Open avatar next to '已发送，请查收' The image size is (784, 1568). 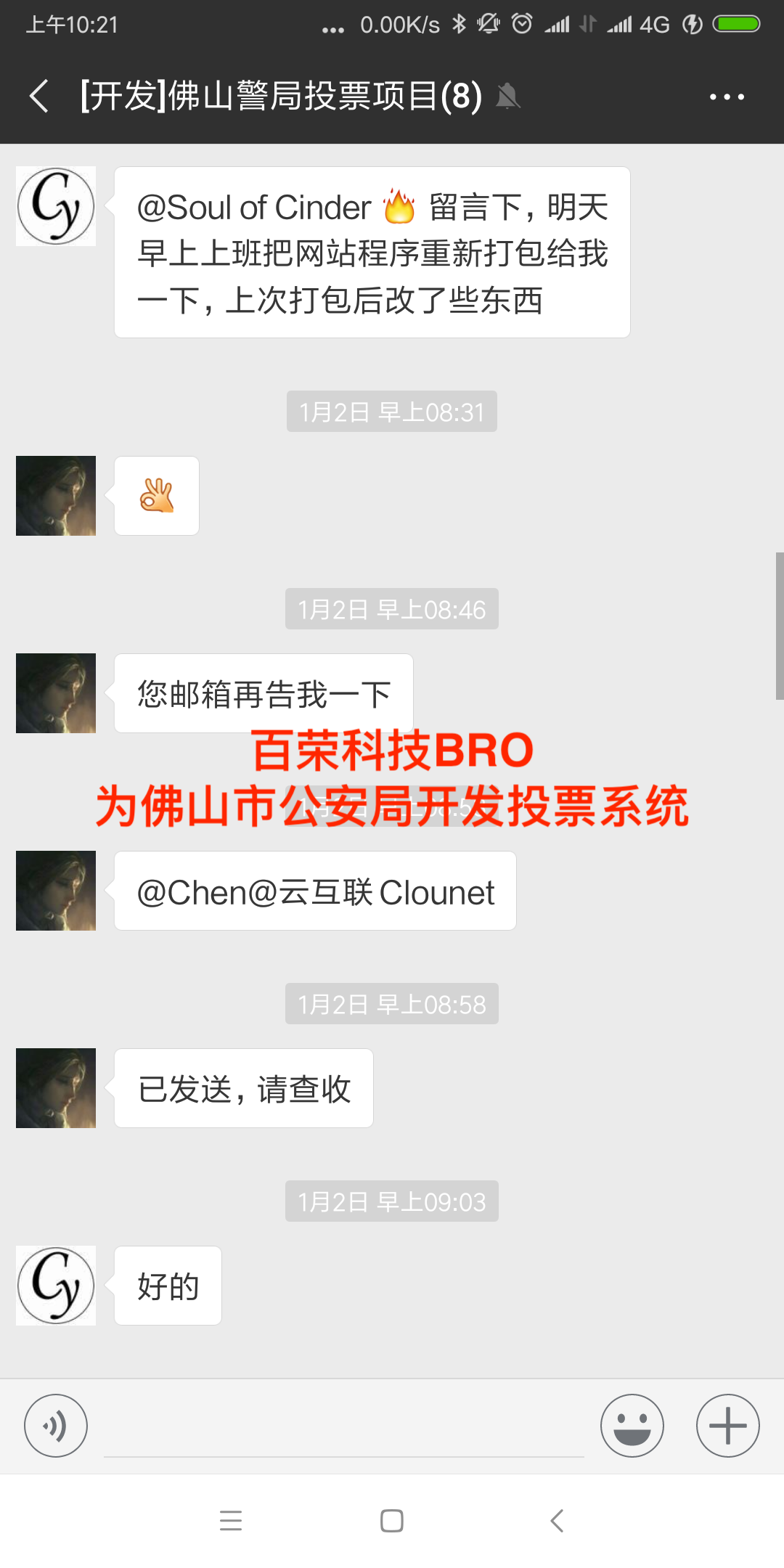(x=56, y=1088)
